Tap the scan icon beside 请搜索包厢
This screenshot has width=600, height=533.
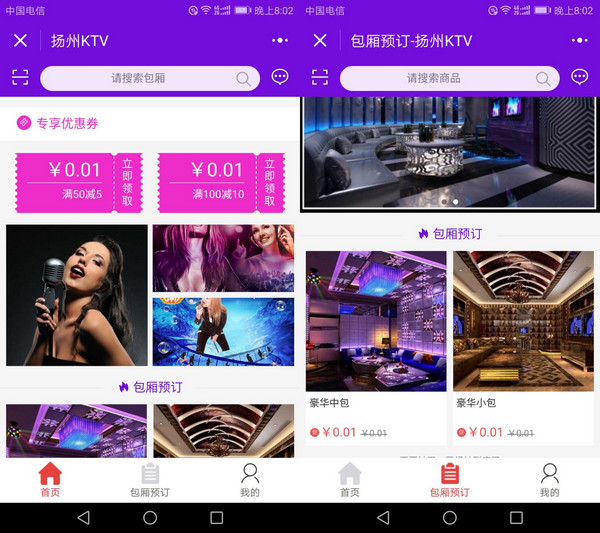point(20,78)
